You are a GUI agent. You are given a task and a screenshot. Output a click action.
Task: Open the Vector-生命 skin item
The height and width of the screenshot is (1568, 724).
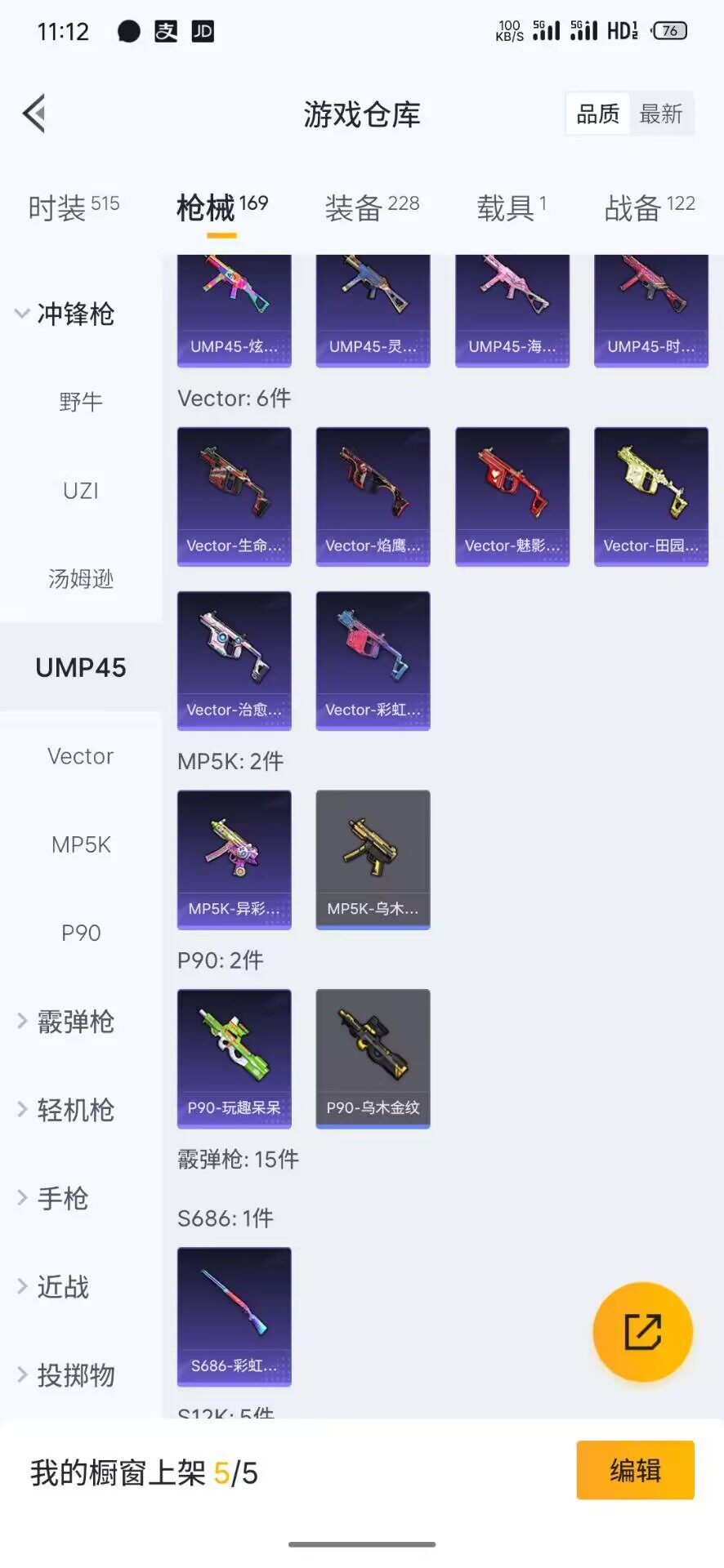(x=234, y=496)
